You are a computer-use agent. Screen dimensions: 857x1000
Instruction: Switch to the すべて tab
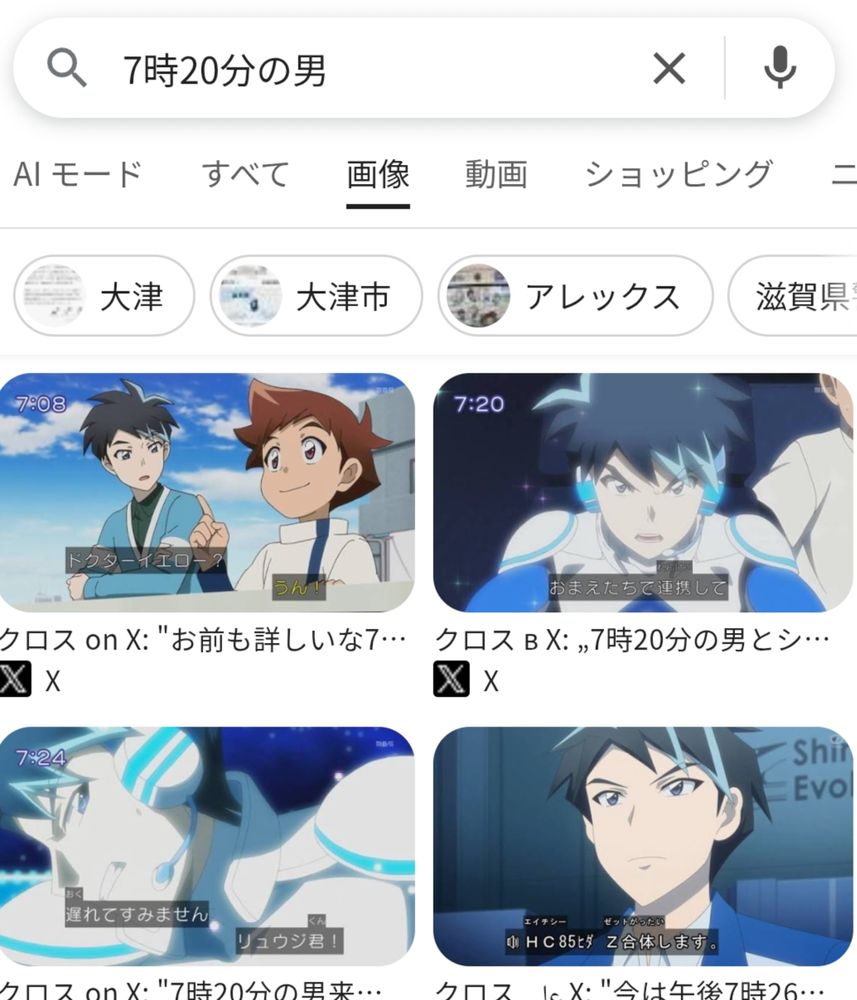tap(245, 174)
